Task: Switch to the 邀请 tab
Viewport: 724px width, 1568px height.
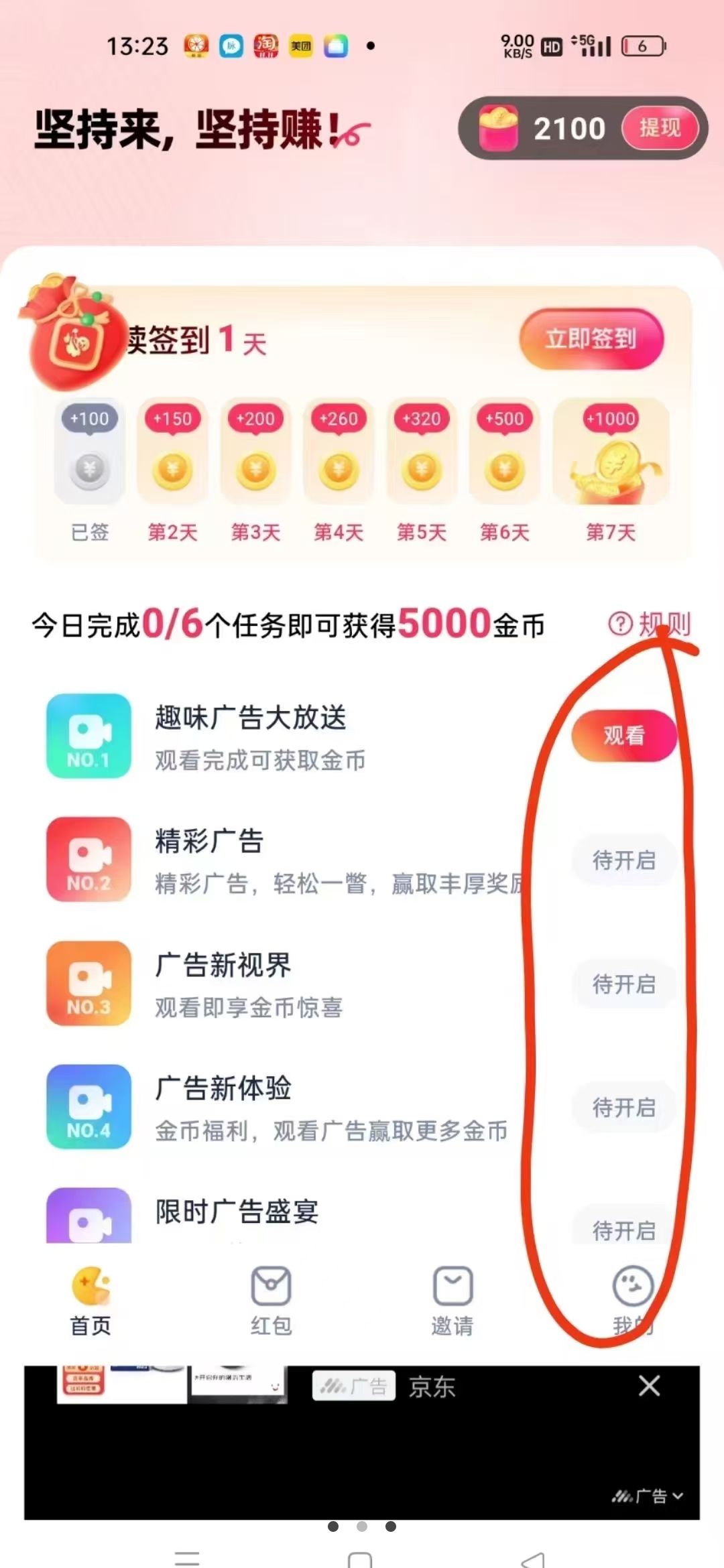Action: pos(452,1301)
